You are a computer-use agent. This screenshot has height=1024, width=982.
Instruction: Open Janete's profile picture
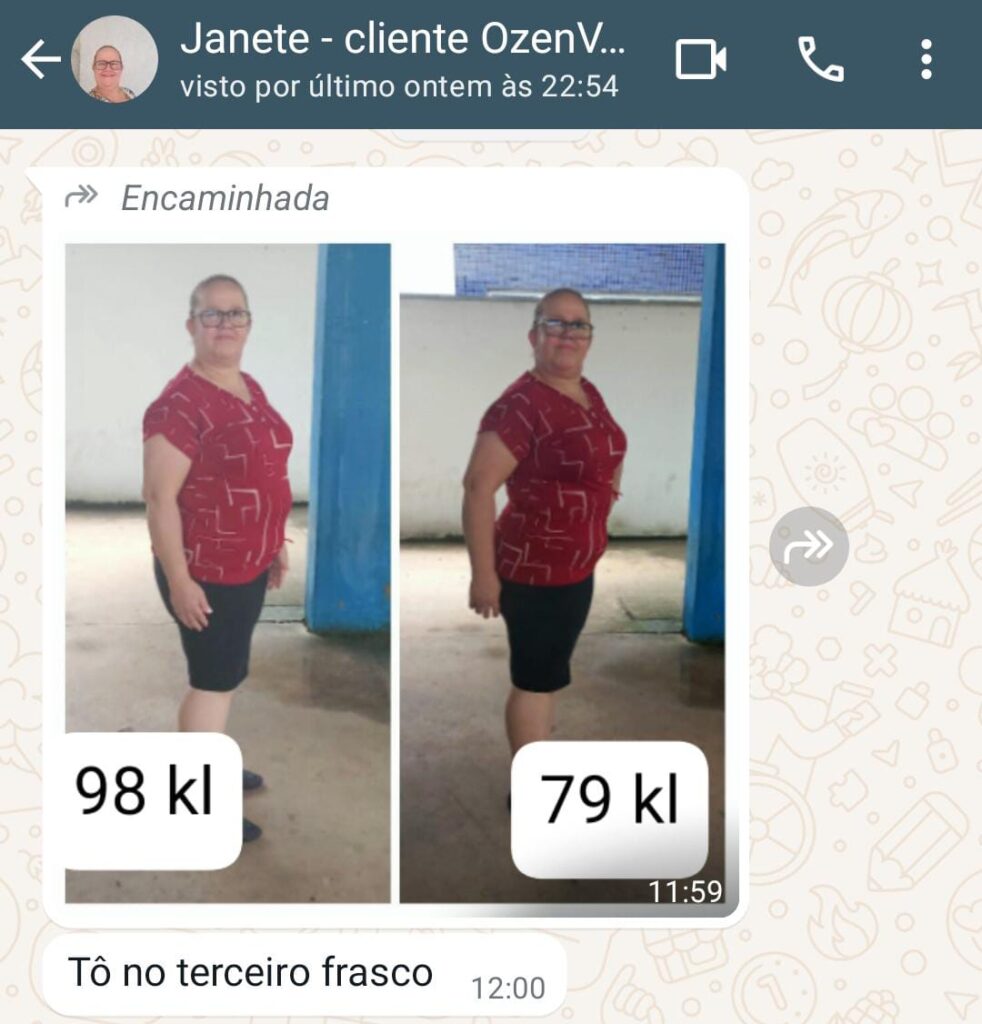[x=115, y=60]
